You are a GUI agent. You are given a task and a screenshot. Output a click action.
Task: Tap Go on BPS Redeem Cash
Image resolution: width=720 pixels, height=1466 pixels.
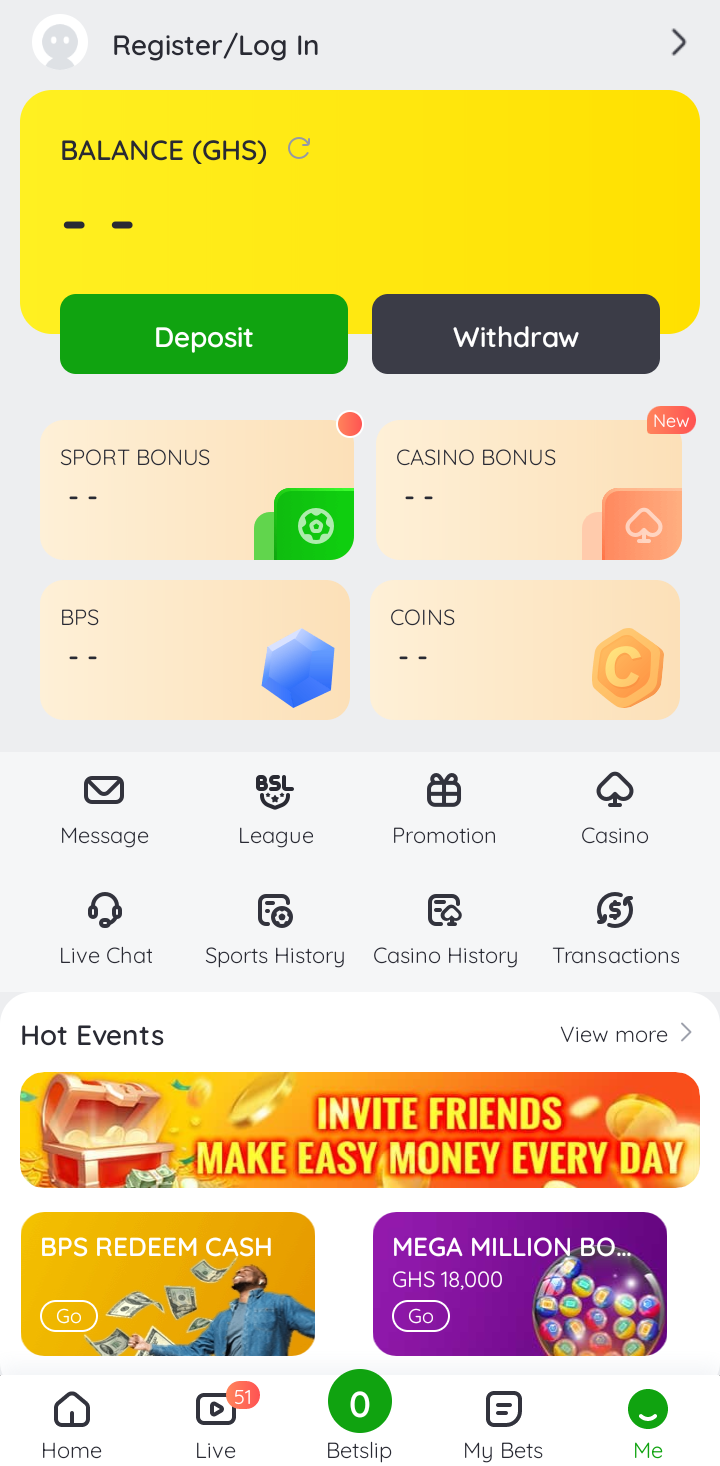click(x=69, y=1315)
